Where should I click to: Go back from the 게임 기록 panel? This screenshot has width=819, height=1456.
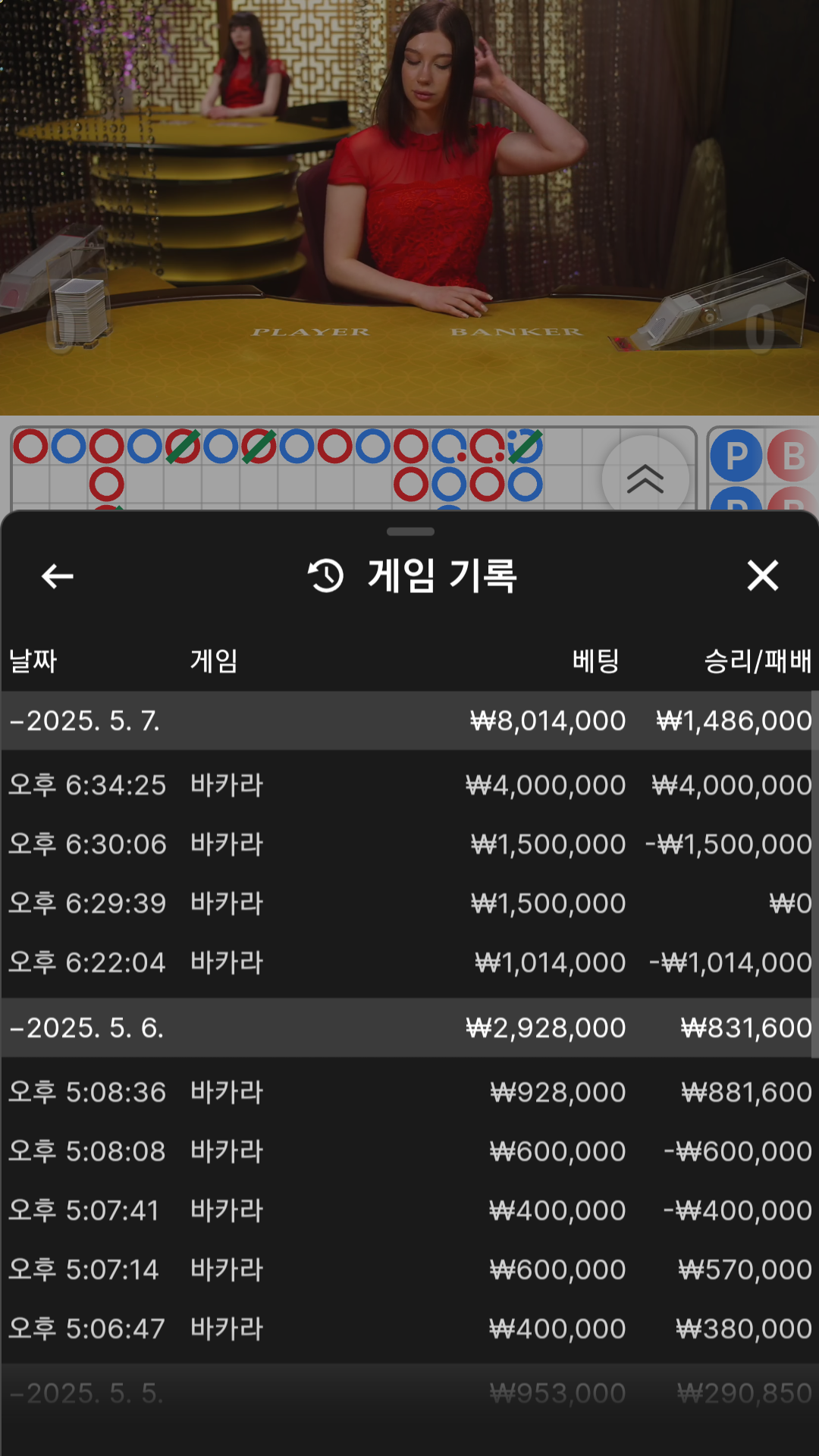pos(58,576)
